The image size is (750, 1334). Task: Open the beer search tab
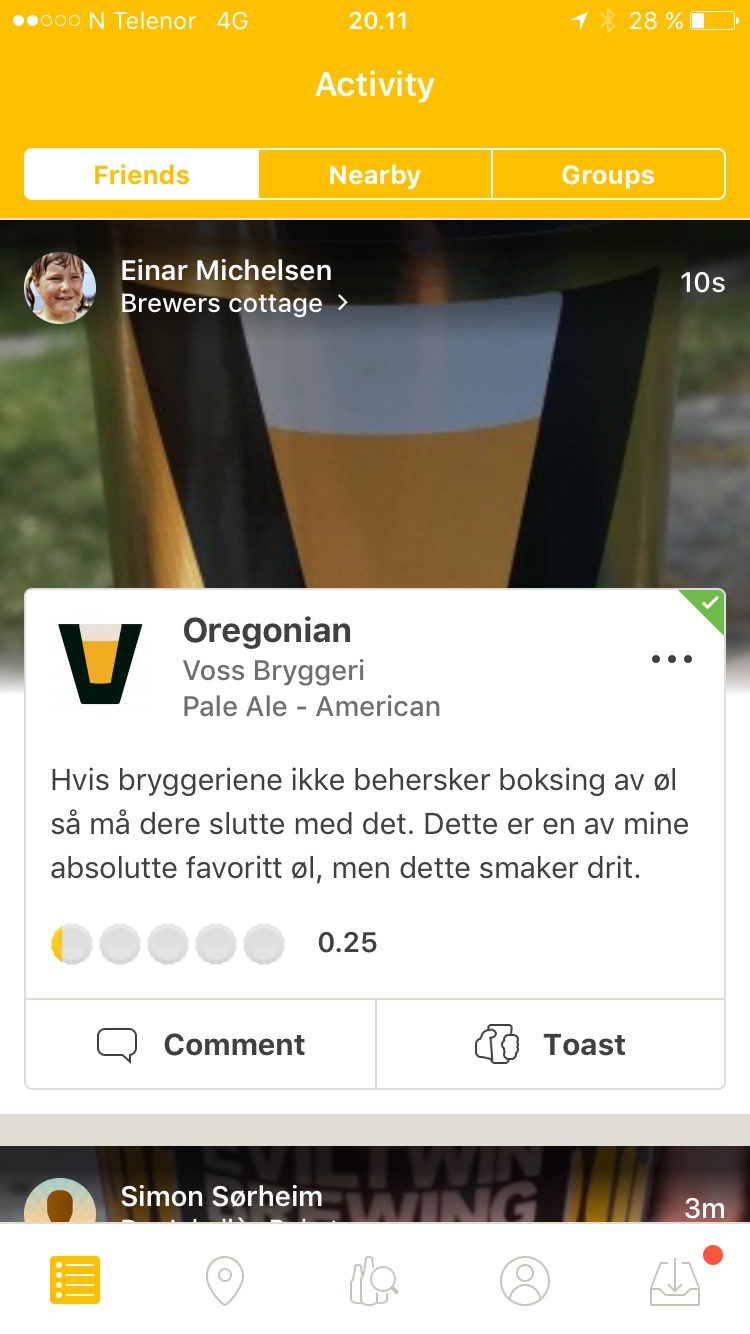[375, 1279]
